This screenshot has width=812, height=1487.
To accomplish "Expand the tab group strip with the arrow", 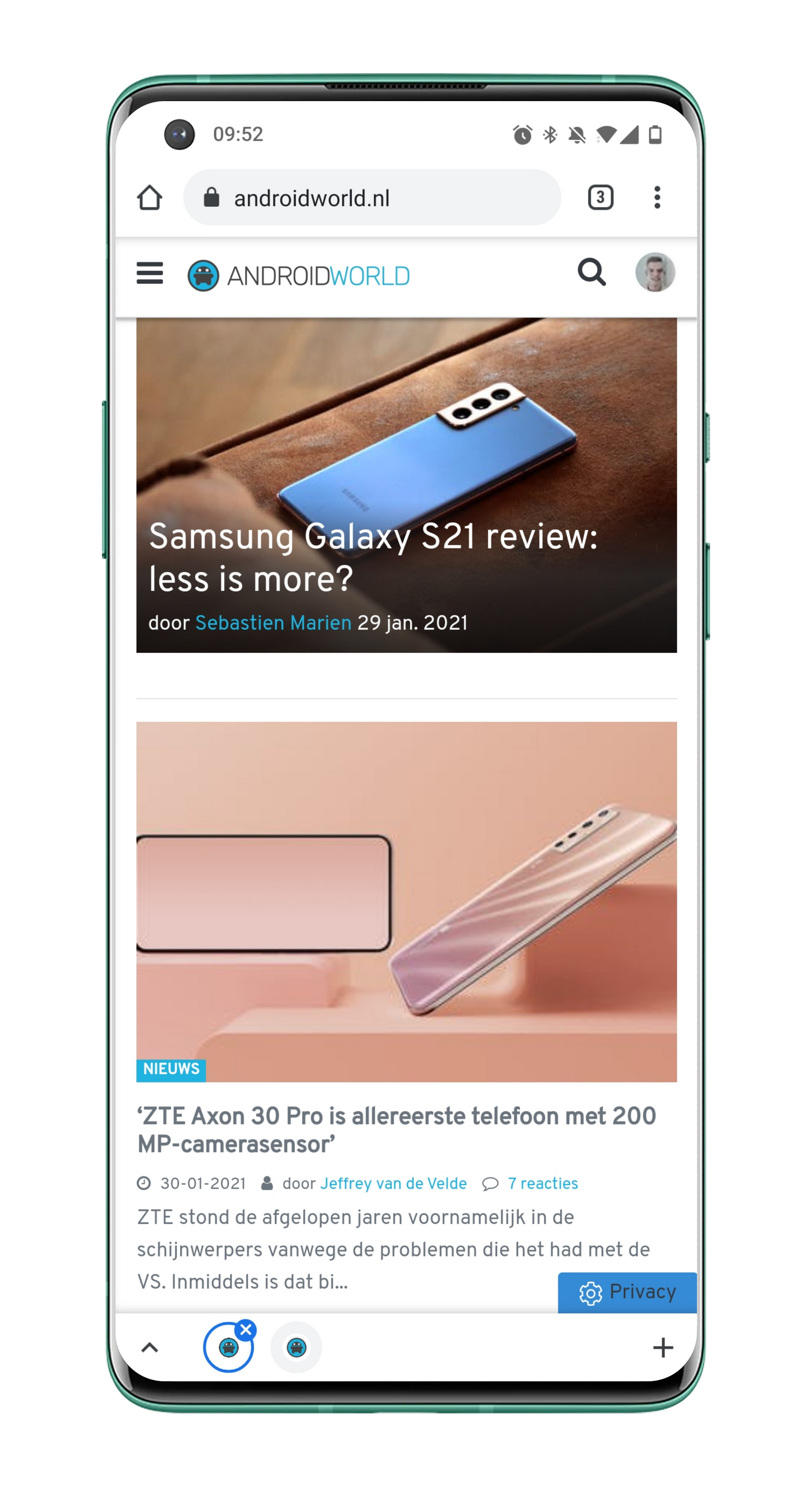I will 150,1347.
